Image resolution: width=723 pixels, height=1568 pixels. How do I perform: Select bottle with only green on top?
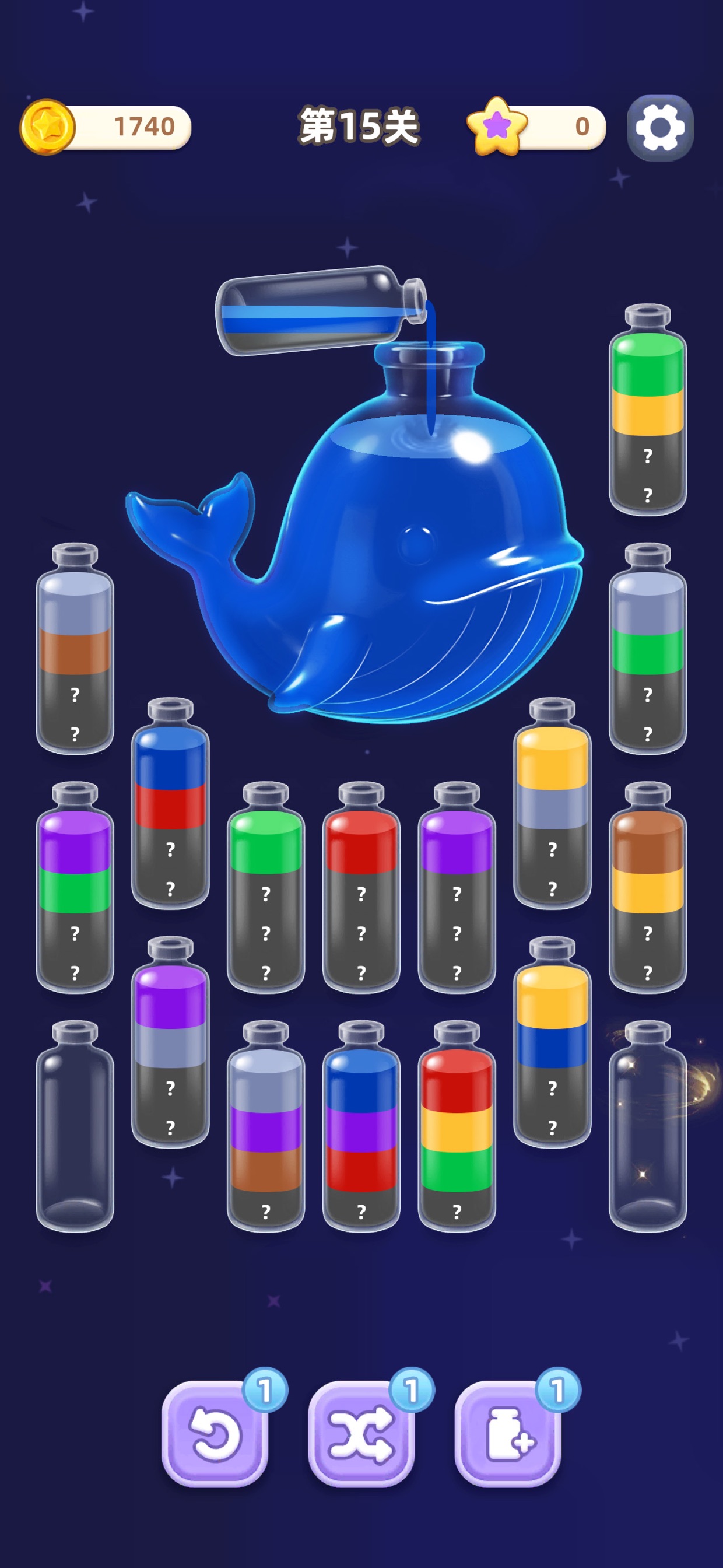[266, 887]
